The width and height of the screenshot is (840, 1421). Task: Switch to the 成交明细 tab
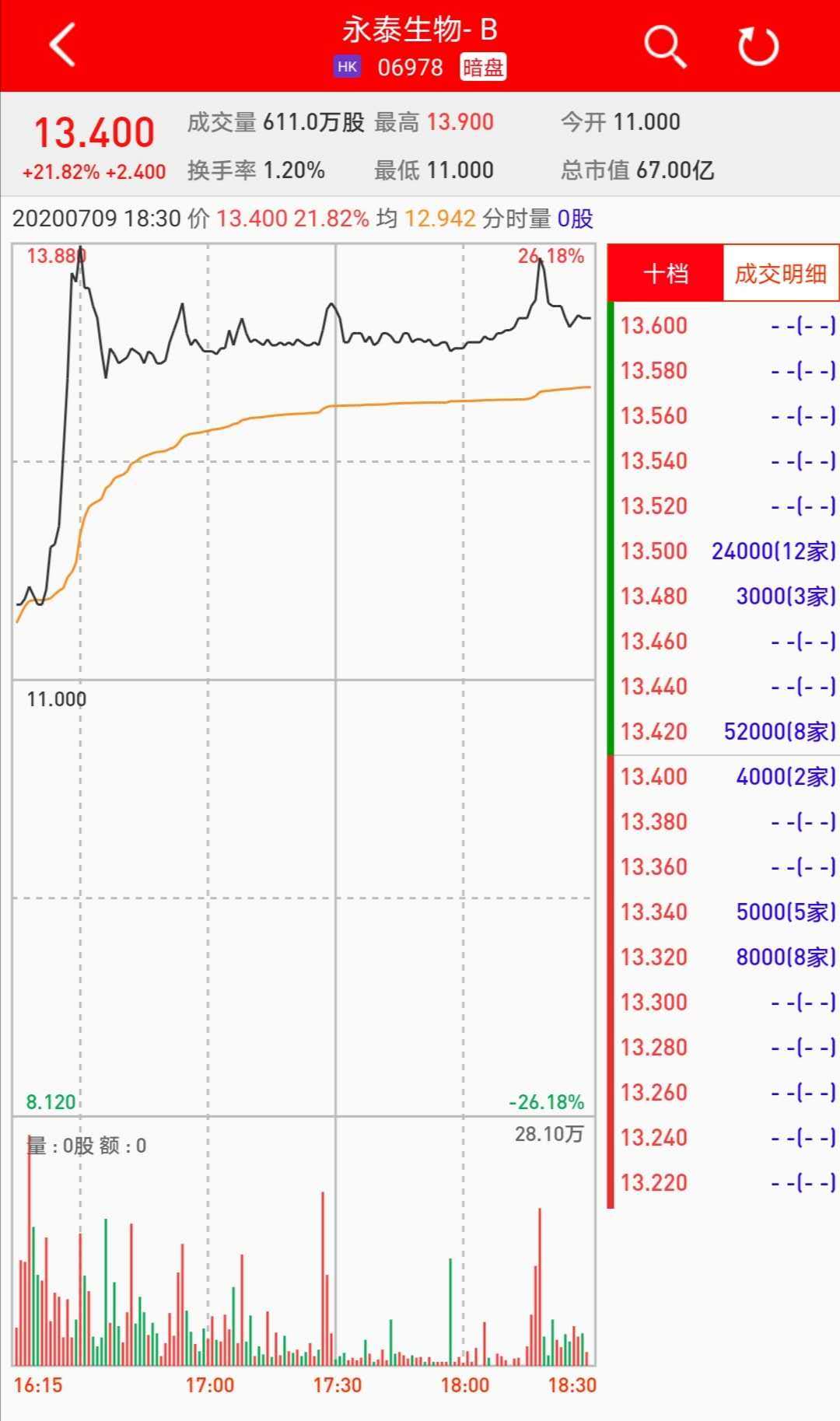[780, 273]
